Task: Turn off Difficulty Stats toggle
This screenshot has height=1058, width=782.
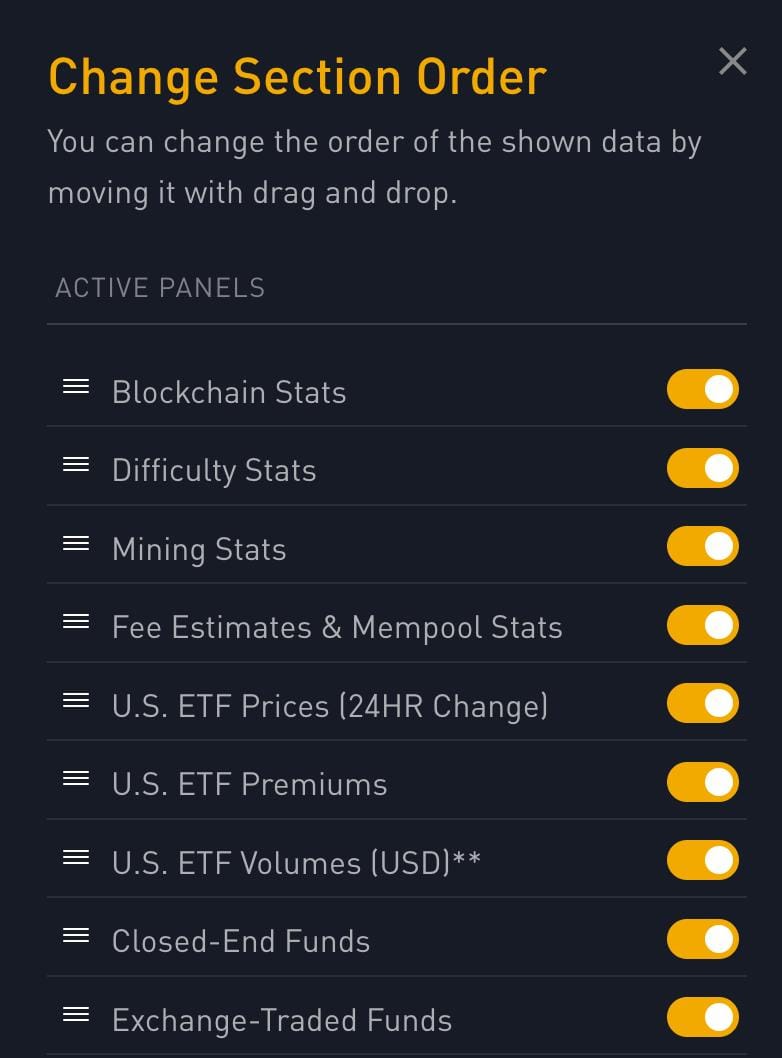Action: coord(703,468)
